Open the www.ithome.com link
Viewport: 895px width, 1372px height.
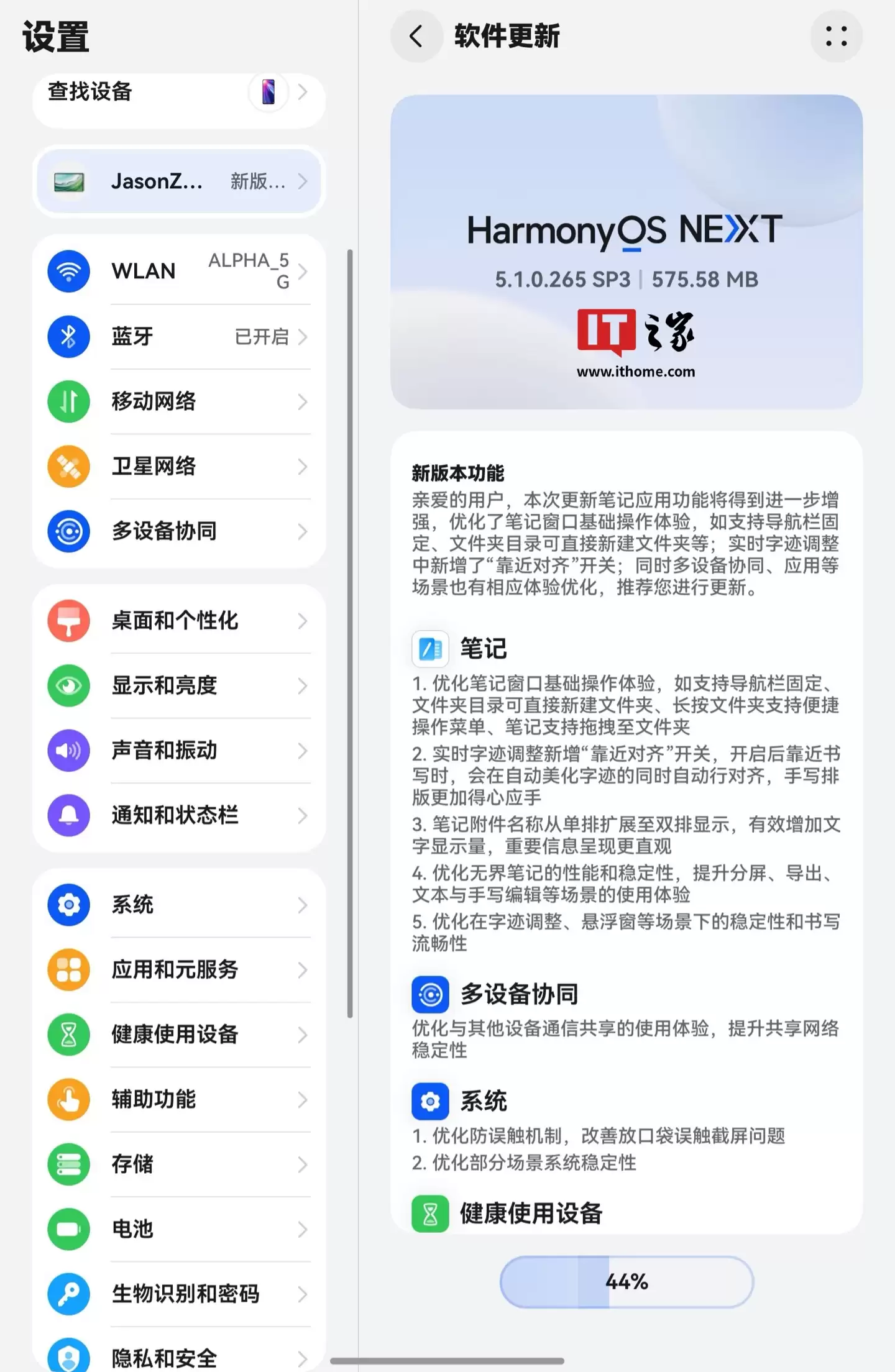[x=637, y=371]
